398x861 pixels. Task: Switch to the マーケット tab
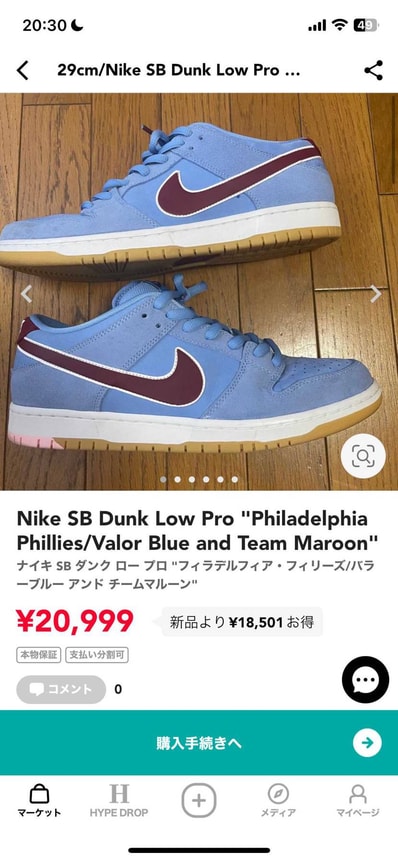click(39, 801)
